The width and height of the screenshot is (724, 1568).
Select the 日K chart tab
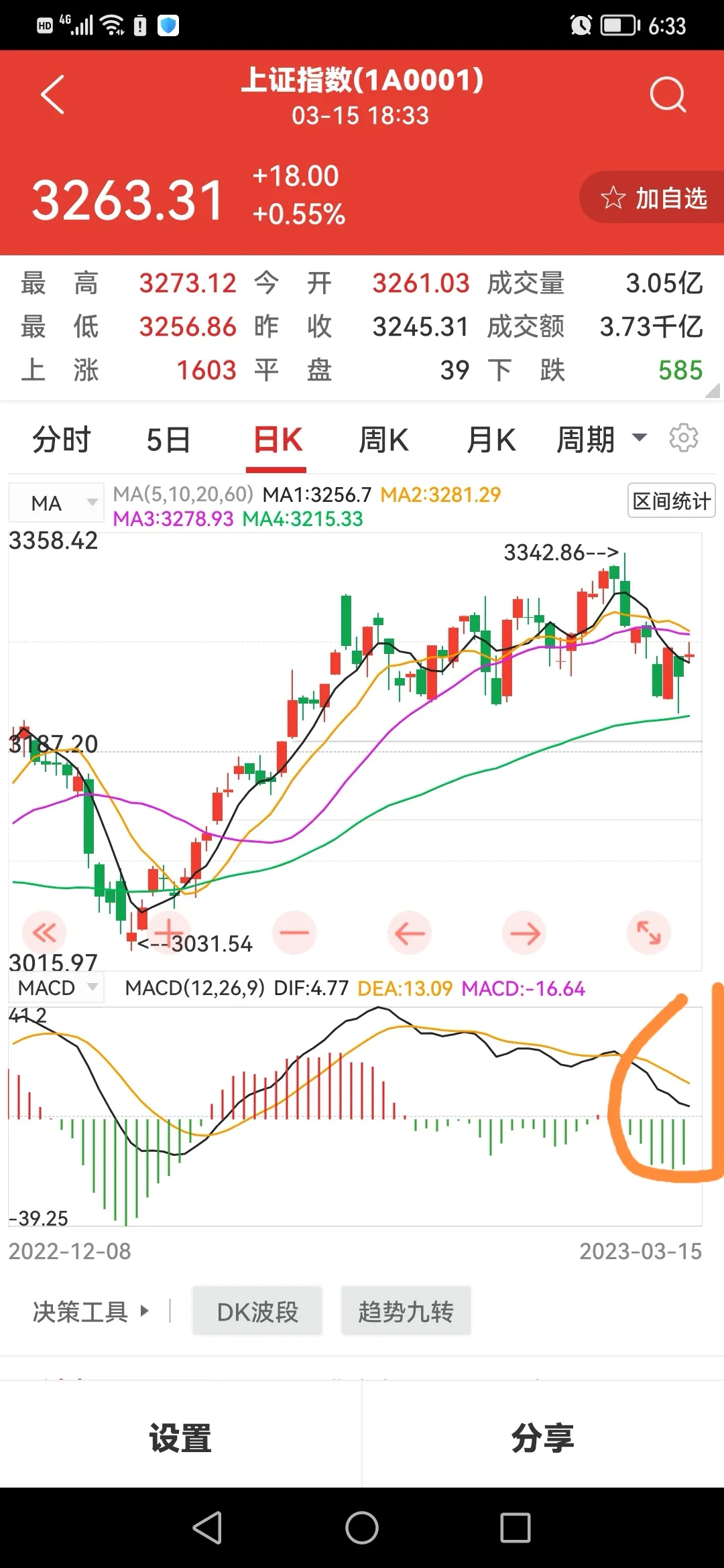coord(278,440)
